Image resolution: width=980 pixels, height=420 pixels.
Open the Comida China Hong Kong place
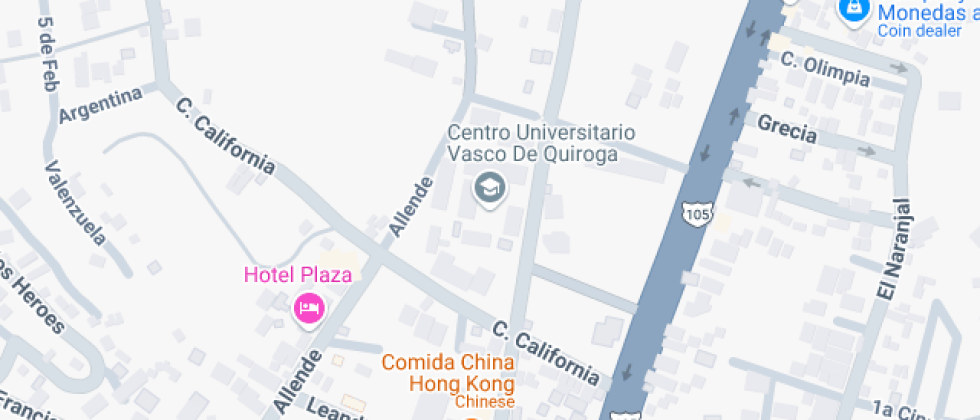[x=462, y=374]
